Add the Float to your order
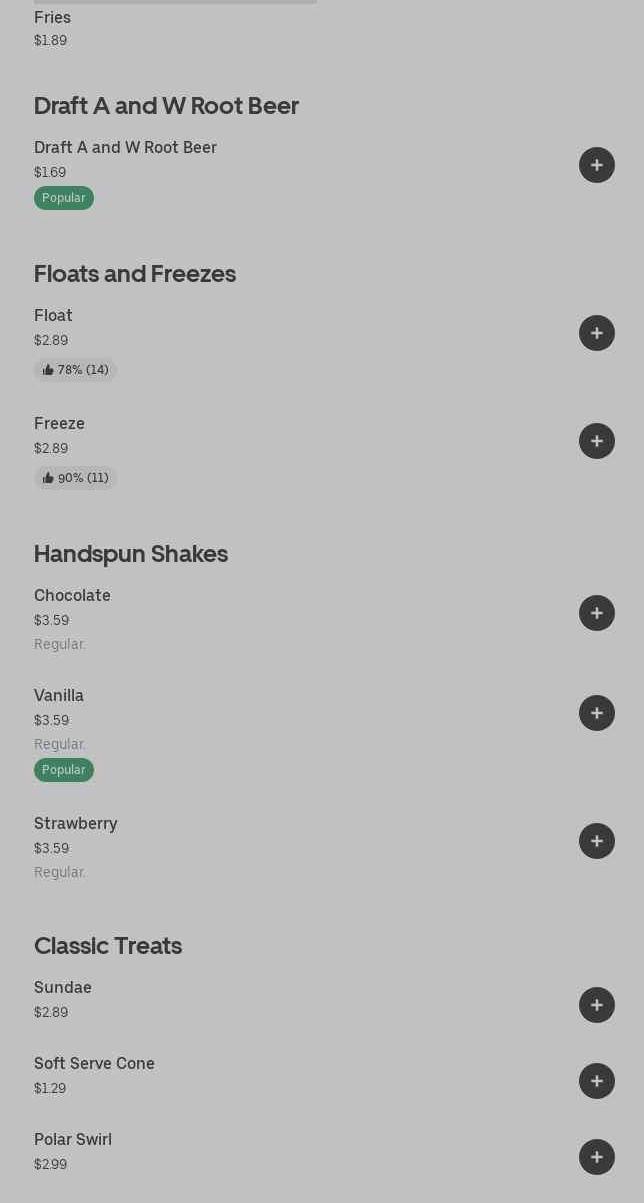 pyautogui.click(x=597, y=333)
